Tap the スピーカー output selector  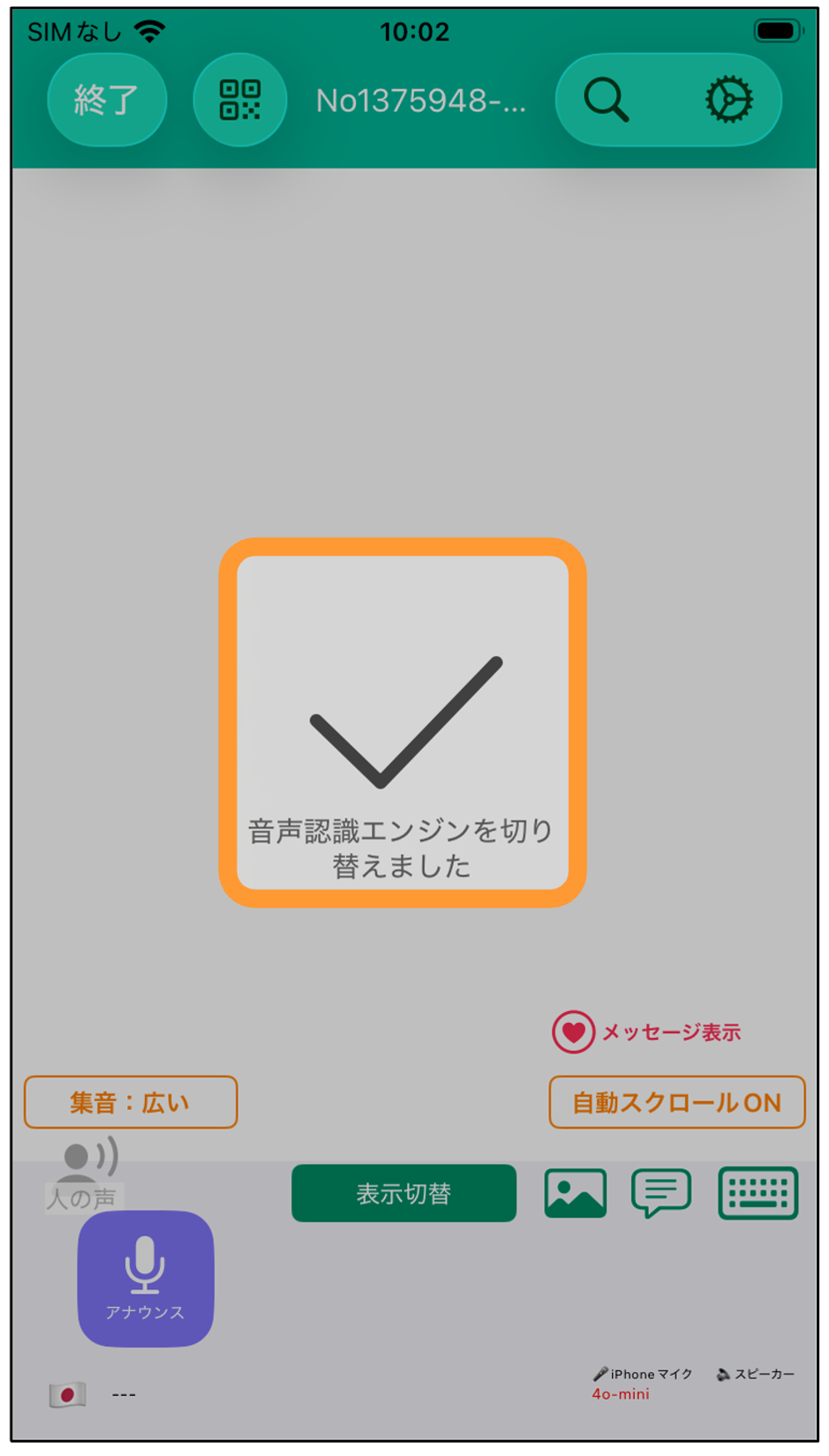[756, 1374]
